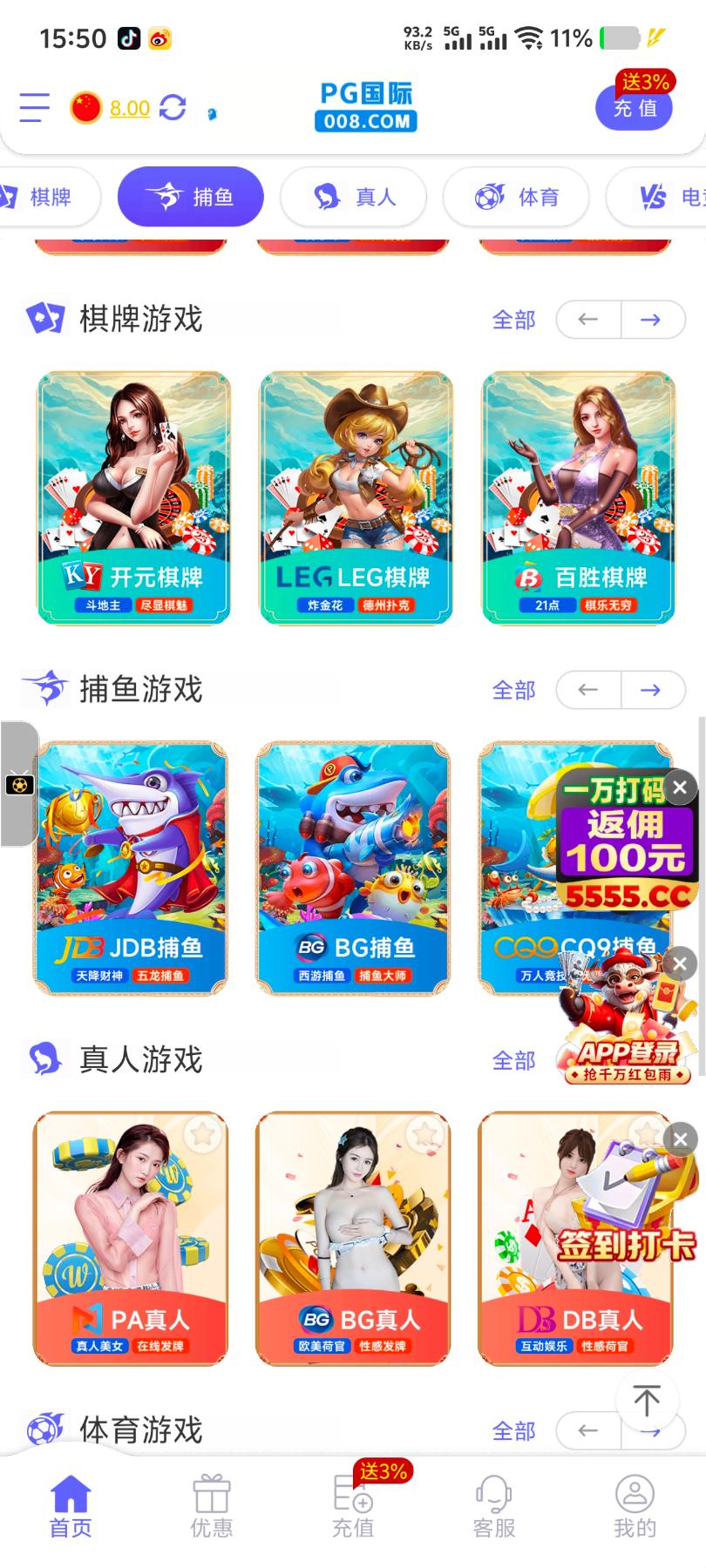View 全部 for 棋牌游戏
Screen dimensions: 706x1568
pyautogui.click(x=513, y=321)
